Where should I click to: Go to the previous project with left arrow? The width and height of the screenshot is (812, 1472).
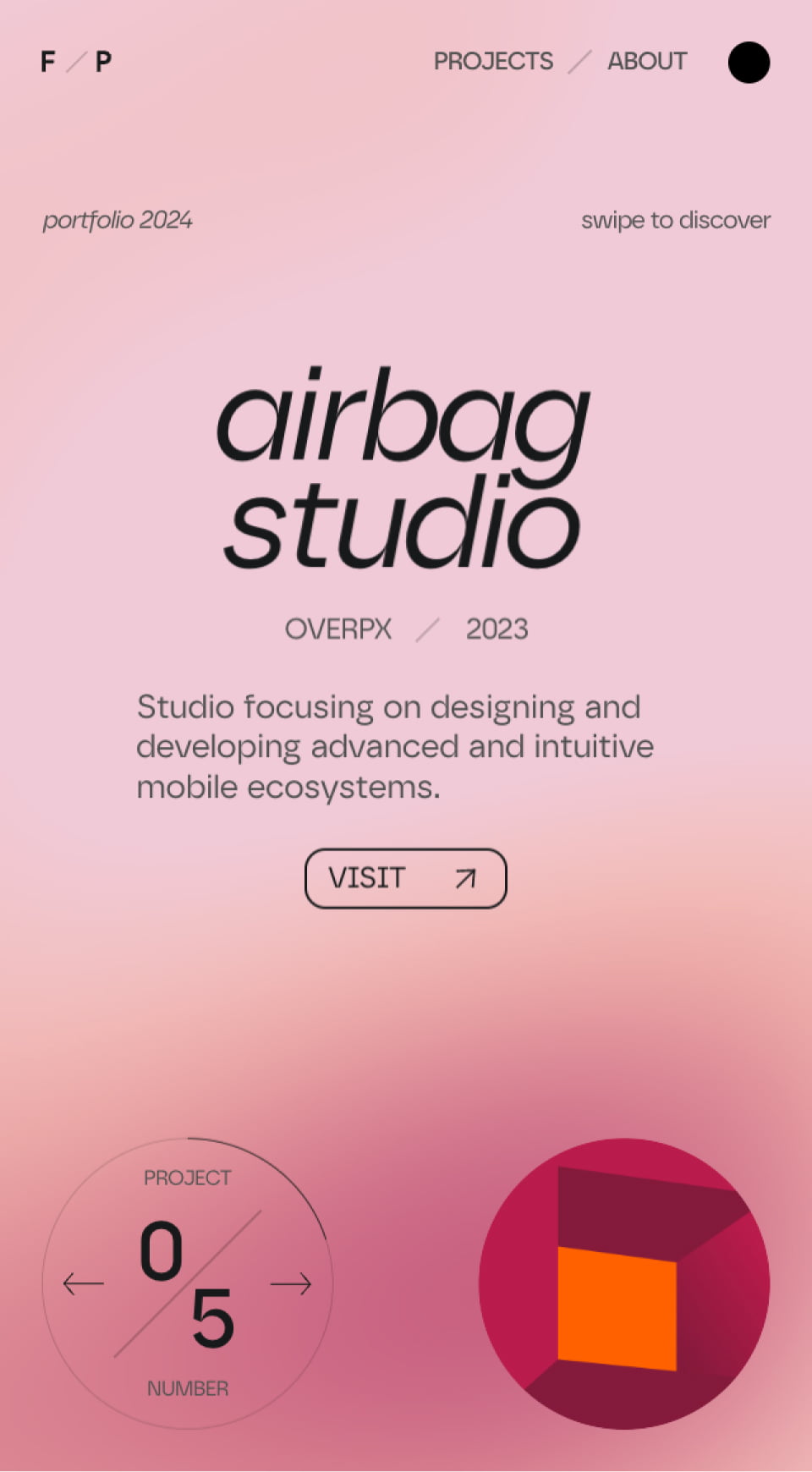[83, 1283]
